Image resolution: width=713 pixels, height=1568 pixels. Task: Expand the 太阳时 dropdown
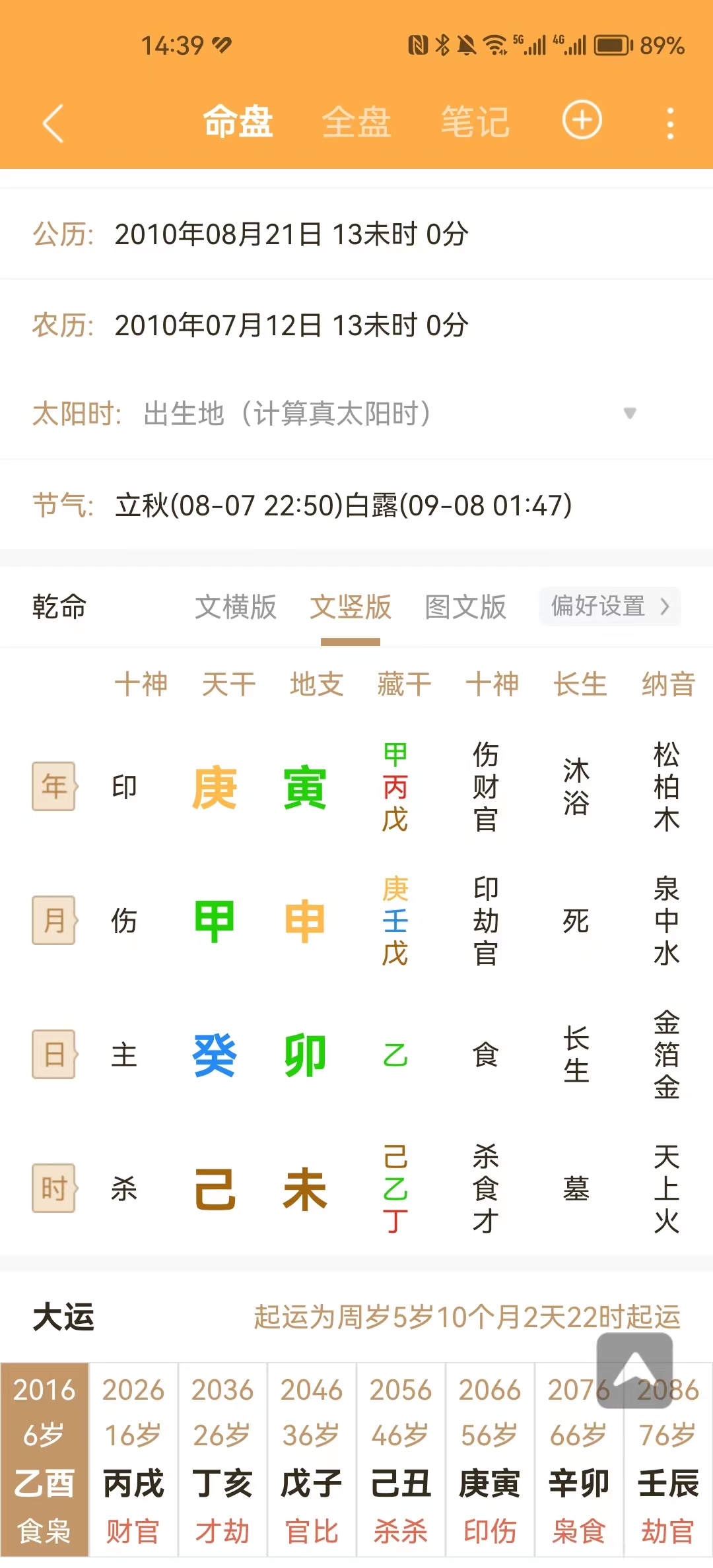[x=629, y=413]
